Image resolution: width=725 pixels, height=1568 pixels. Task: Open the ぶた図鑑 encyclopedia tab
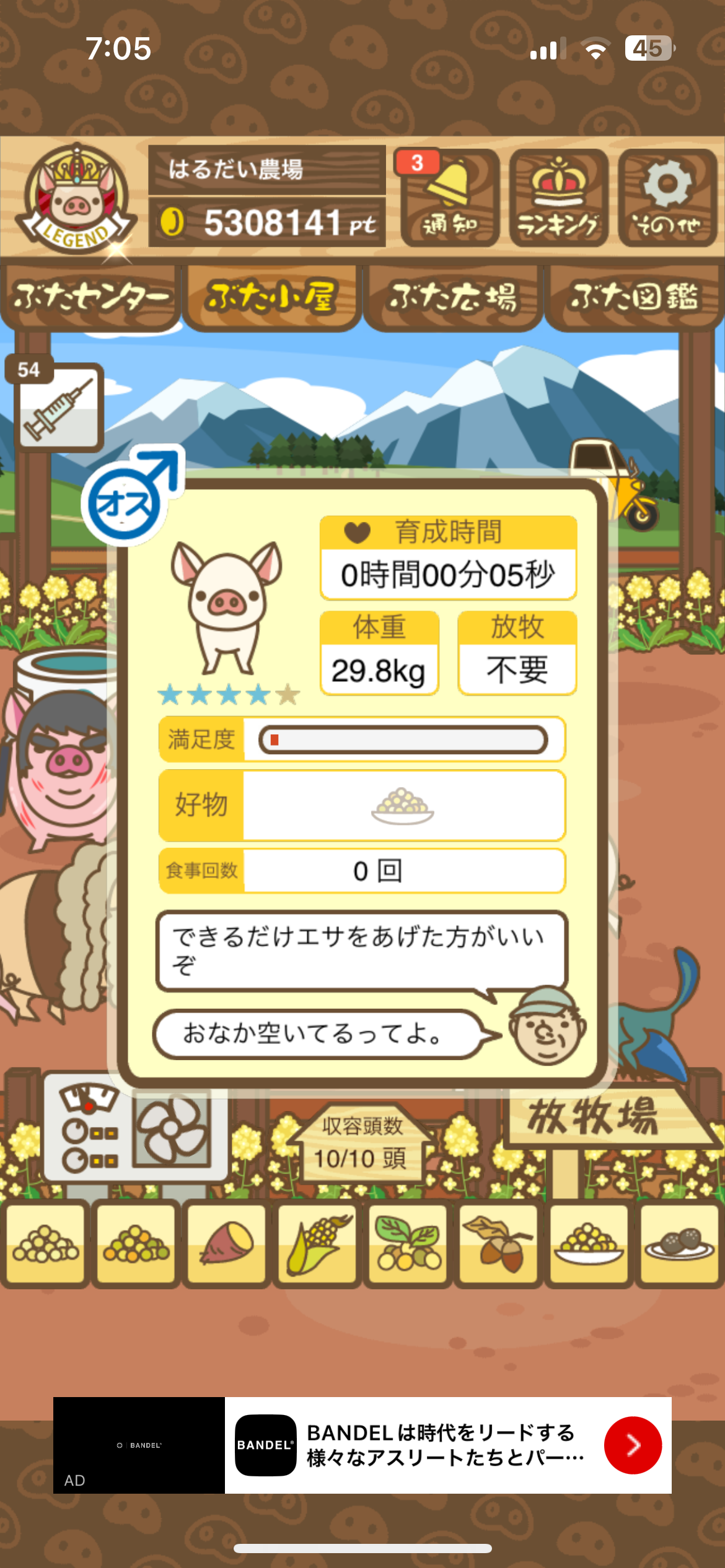(634, 298)
